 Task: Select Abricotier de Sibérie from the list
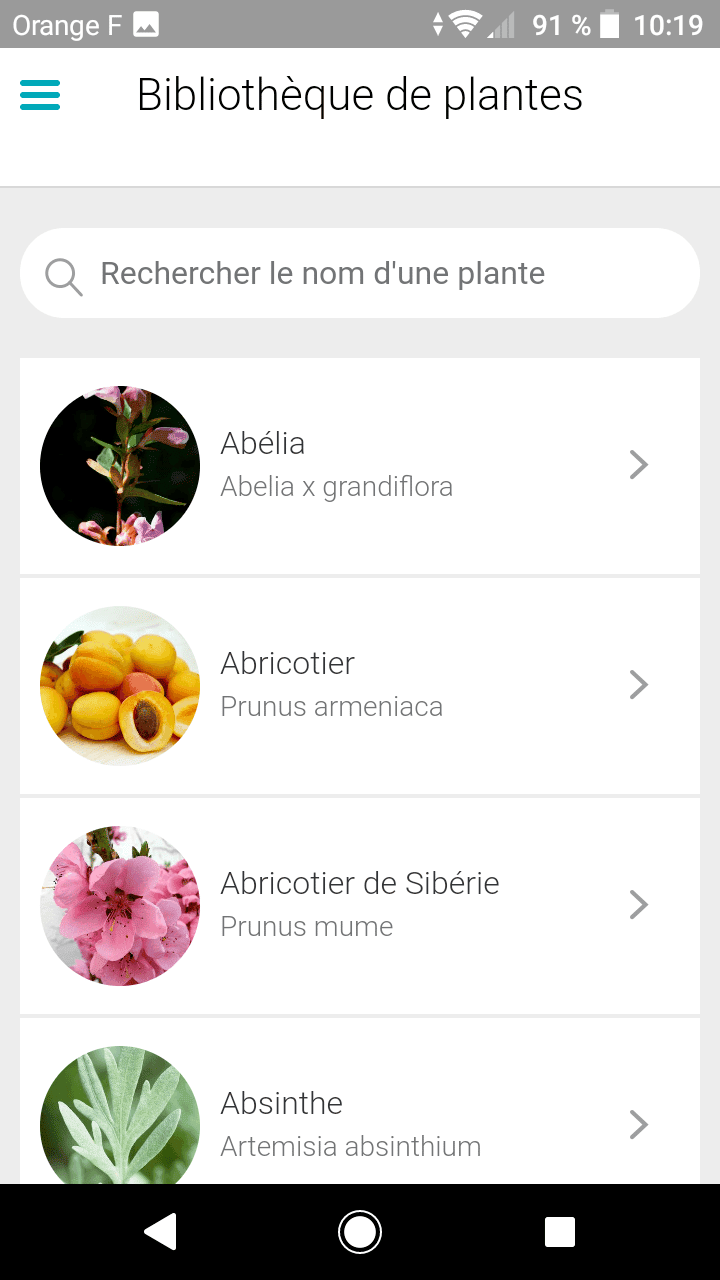[360, 906]
